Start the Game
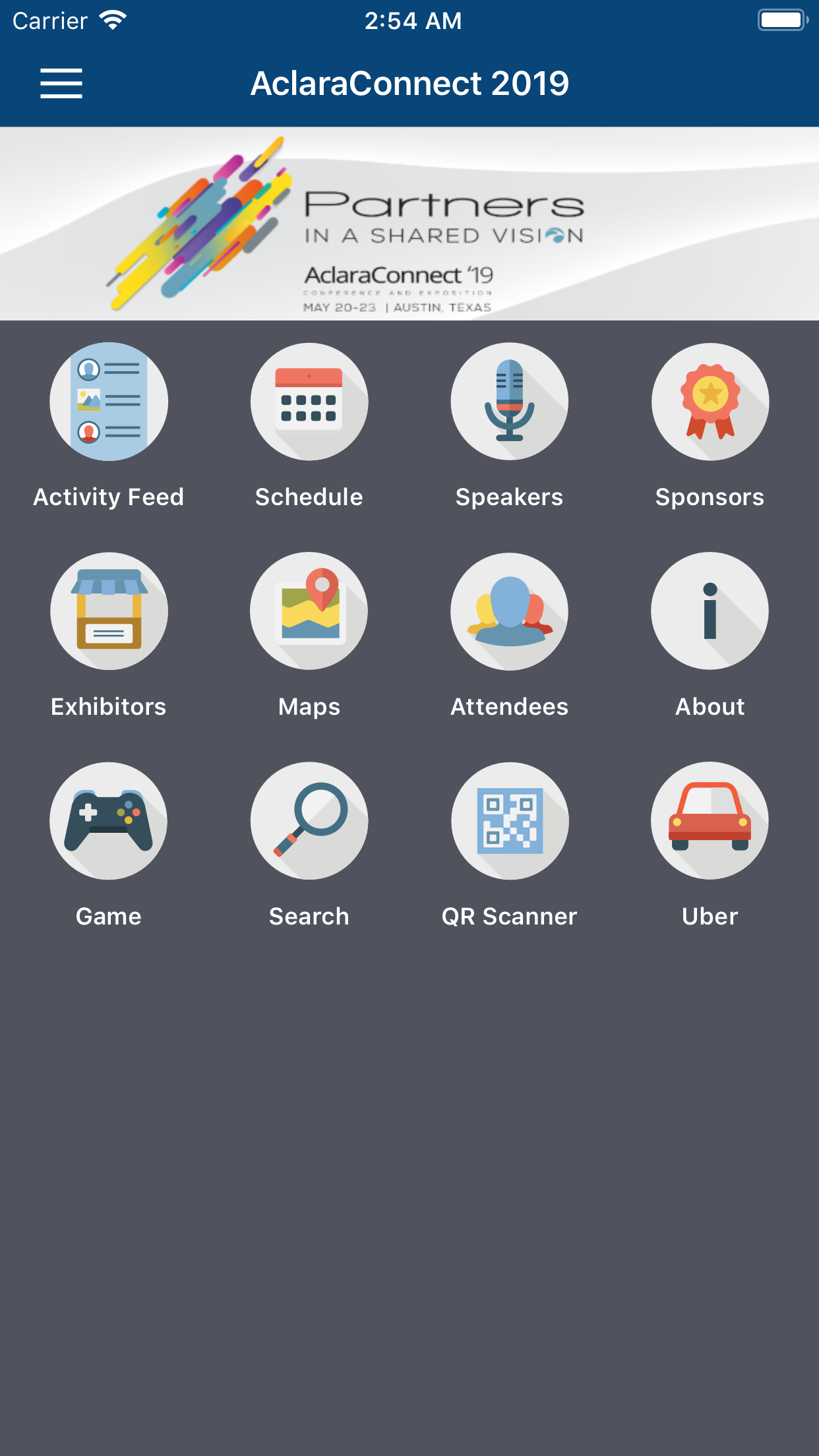The image size is (819, 1456). point(109,821)
